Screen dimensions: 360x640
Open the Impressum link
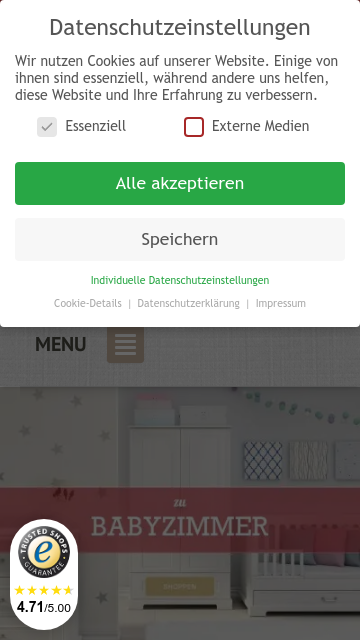coord(281,303)
